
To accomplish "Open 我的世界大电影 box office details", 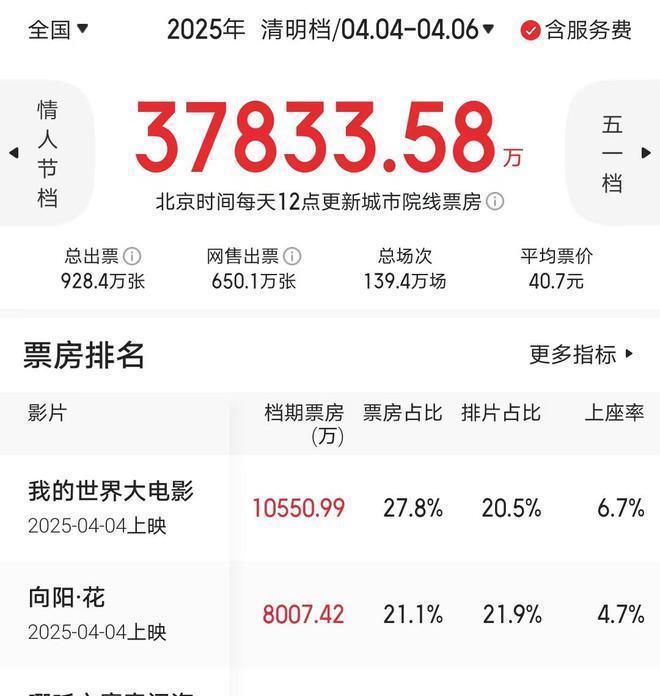I will pos(330,508).
